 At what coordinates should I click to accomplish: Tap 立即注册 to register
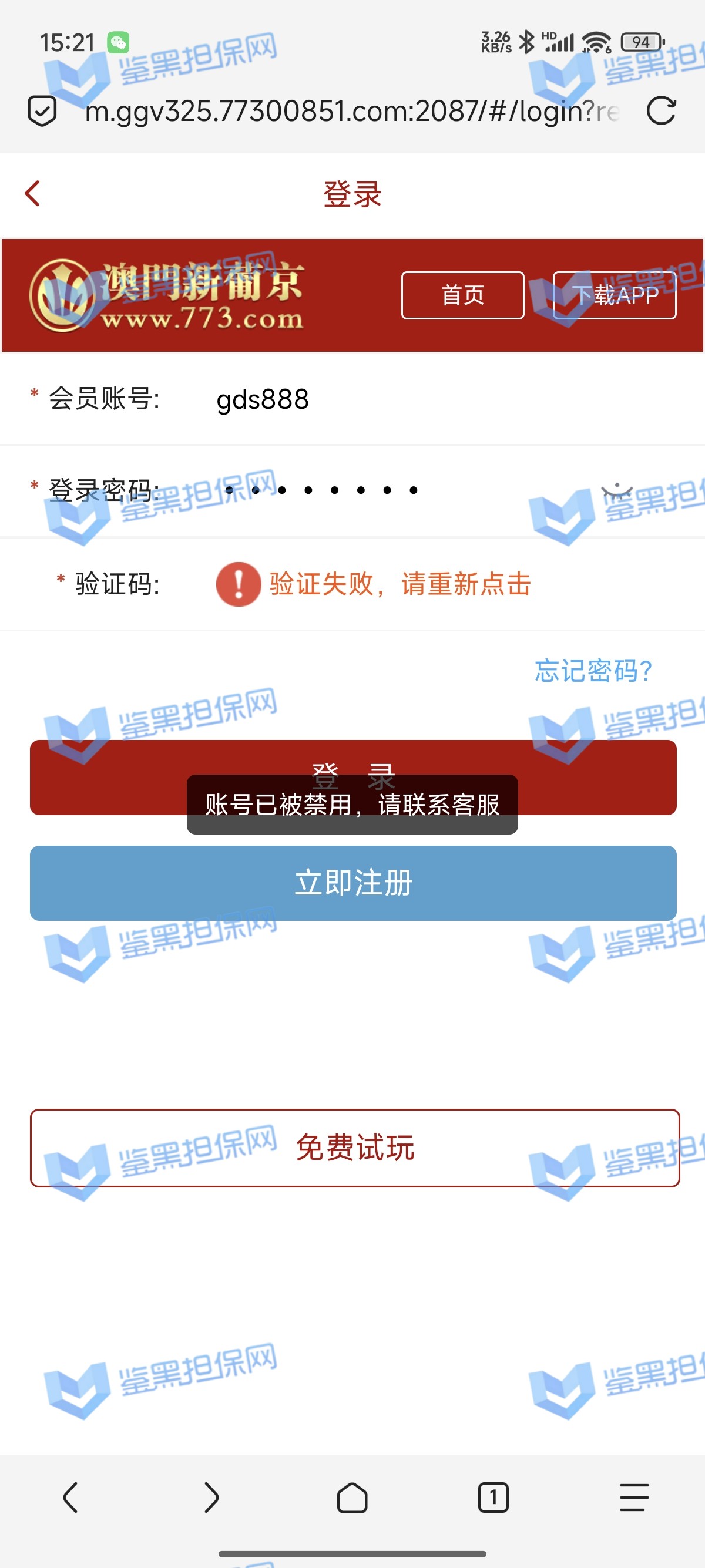(352, 883)
